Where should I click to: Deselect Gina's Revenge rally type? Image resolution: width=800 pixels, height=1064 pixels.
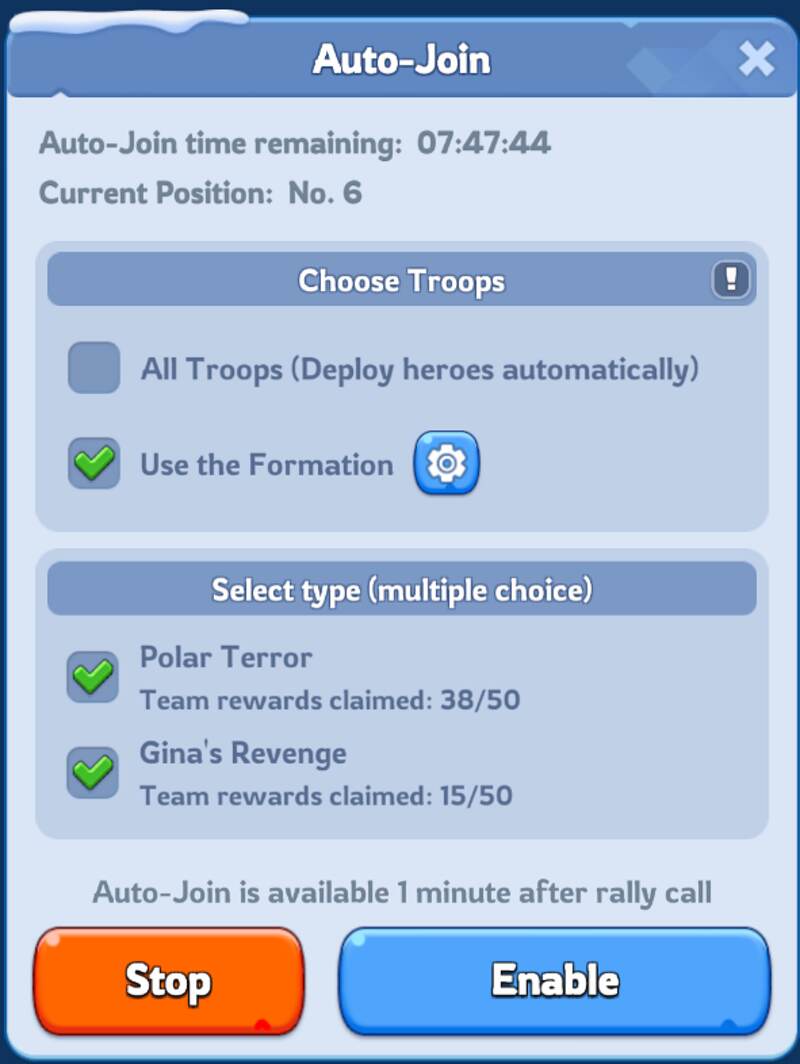point(93,773)
